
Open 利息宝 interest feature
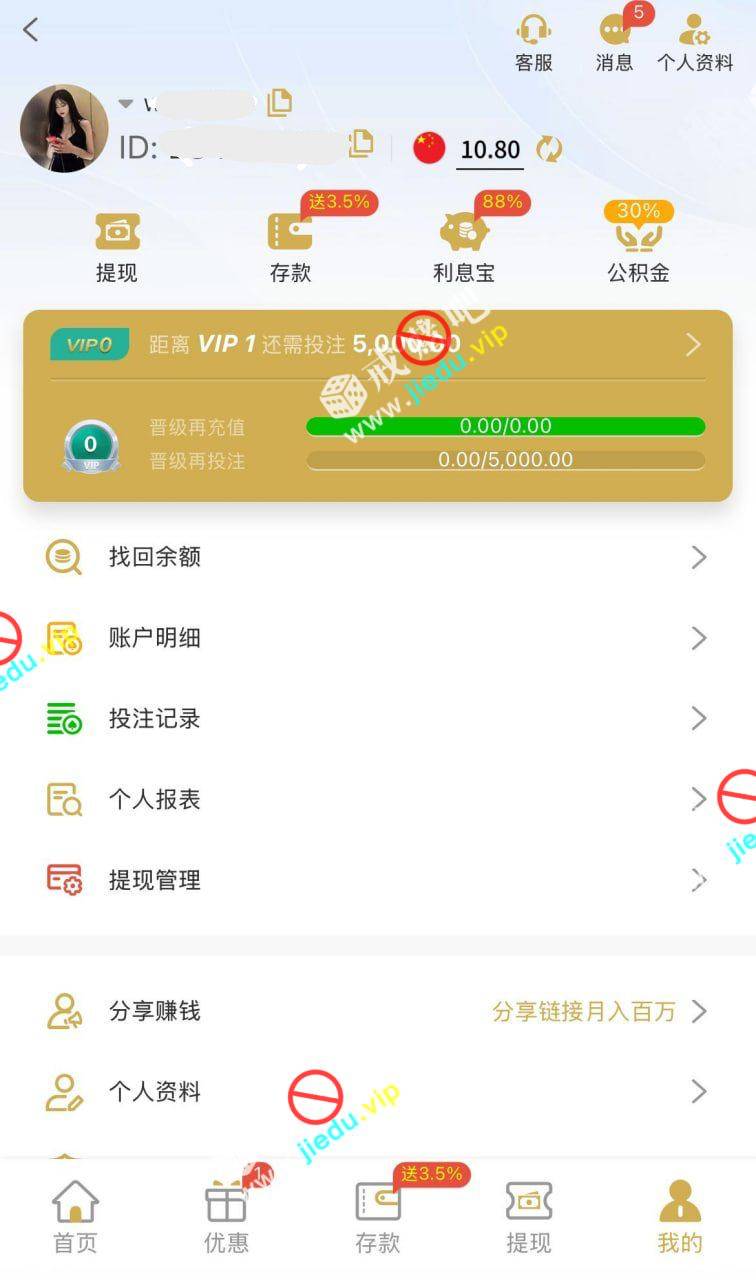tap(464, 247)
